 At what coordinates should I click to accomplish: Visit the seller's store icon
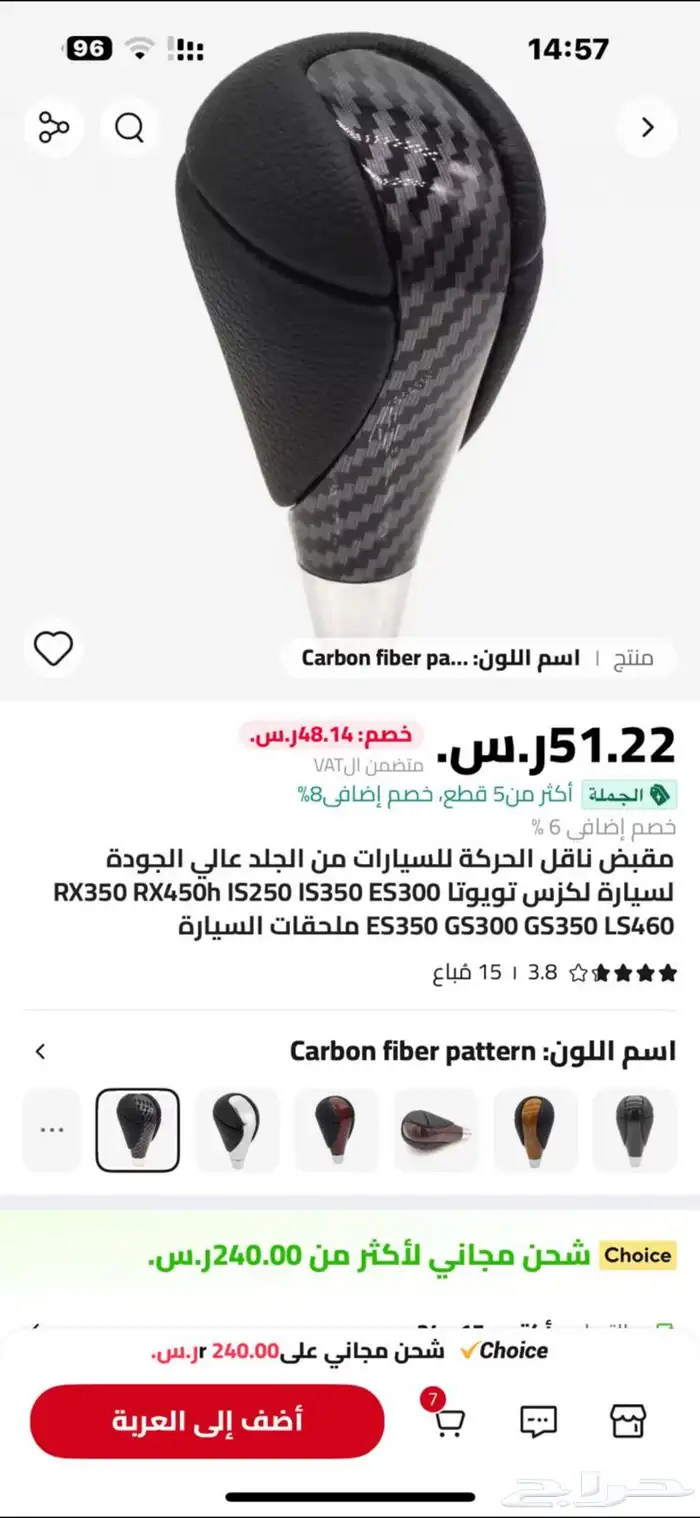pos(628,1420)
